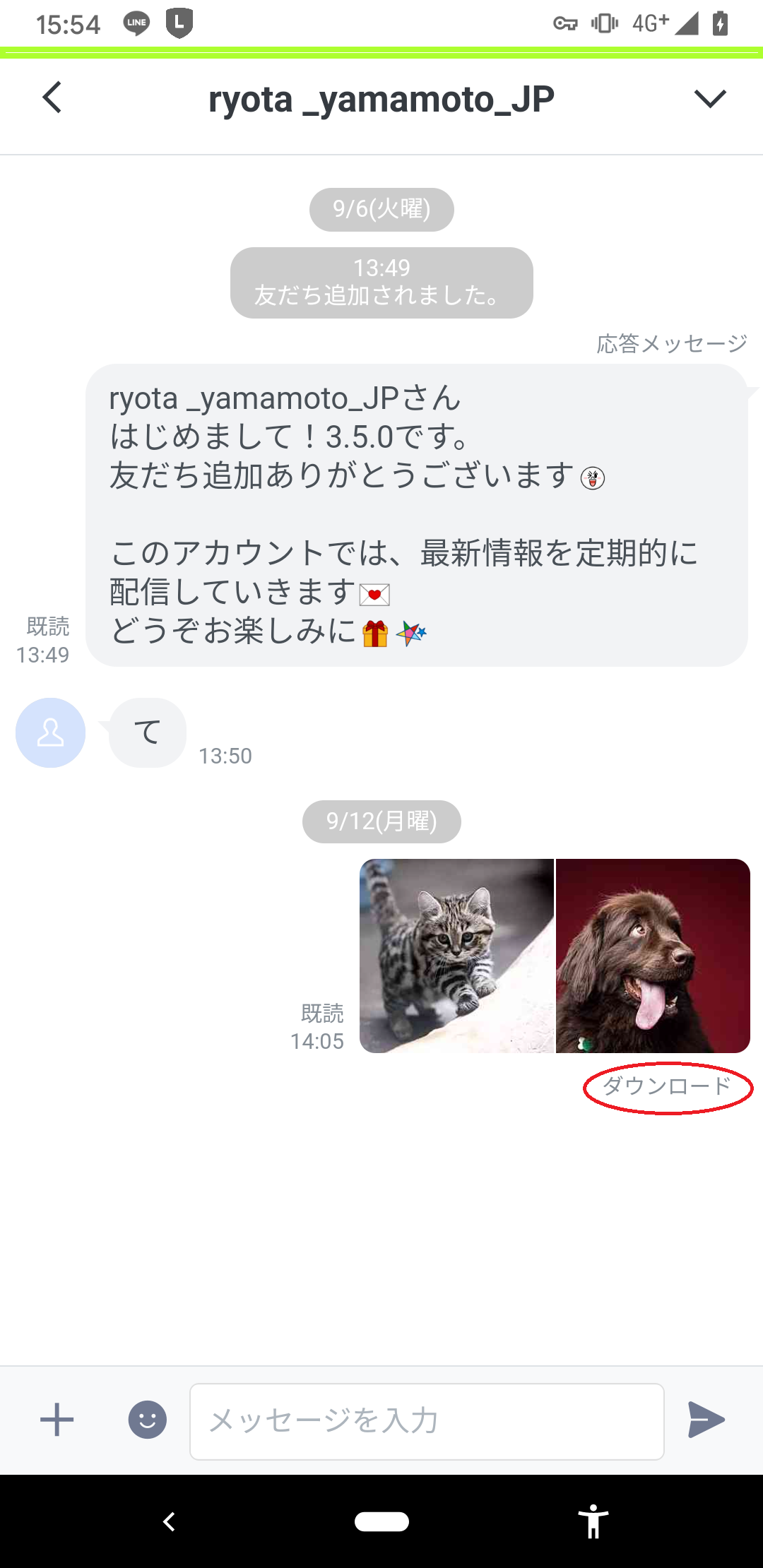Tap the system back button

tap(169, 1521)
